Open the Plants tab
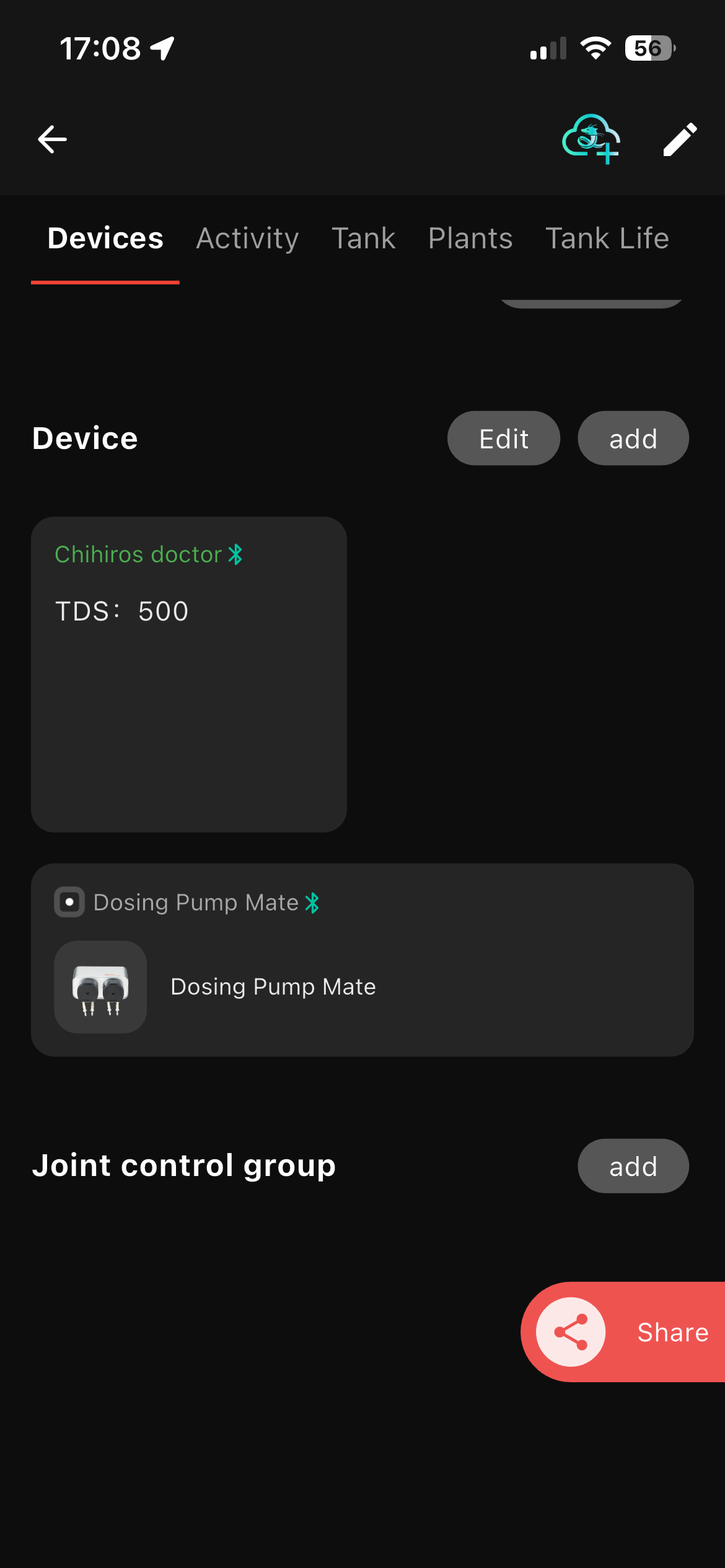The width and height of the screenshot is (725, 1568). click(470, 238)
